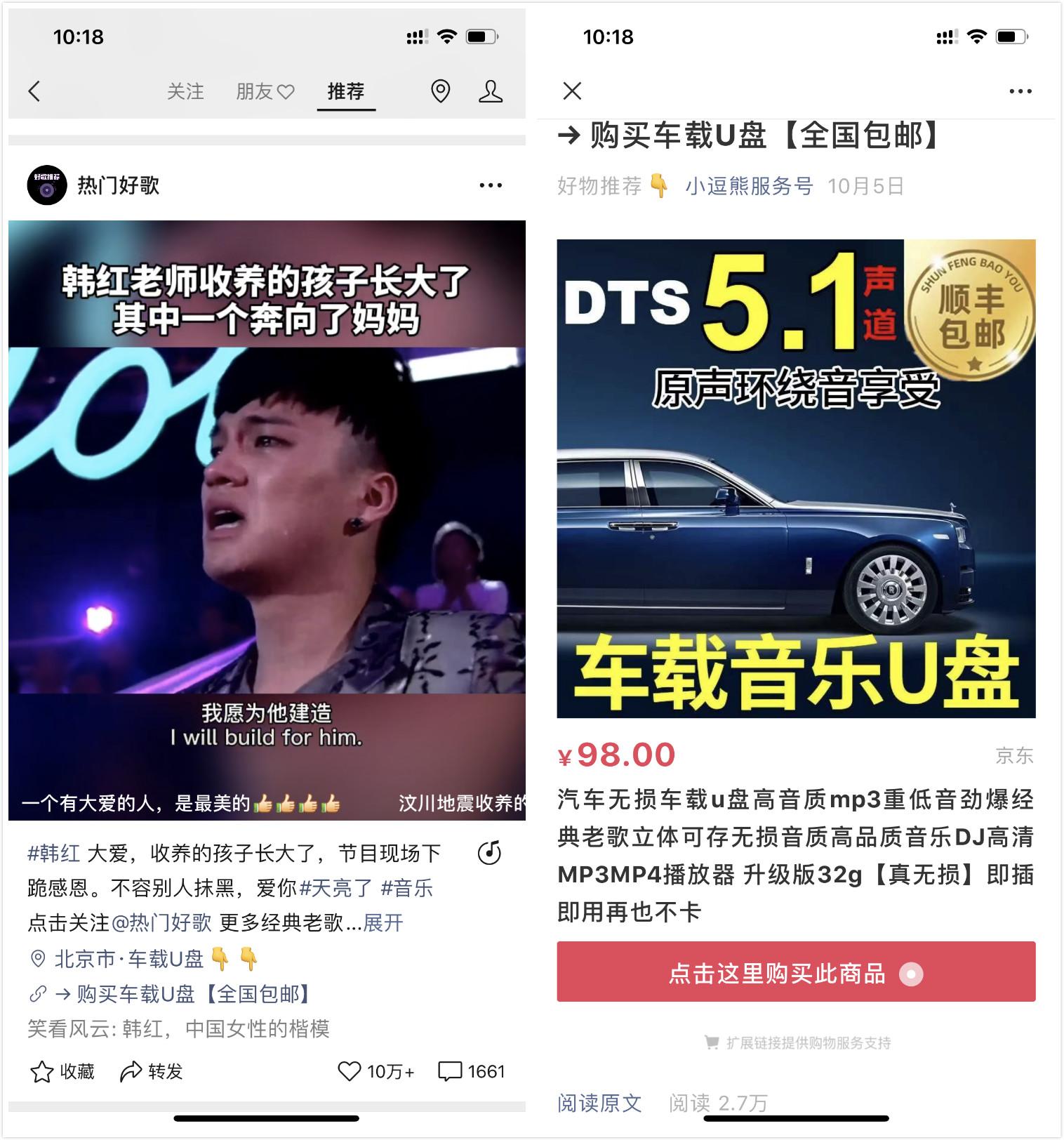Viewport: 1064px width, 1140px height.
Task: Close the article with the X
Action: 572,91
